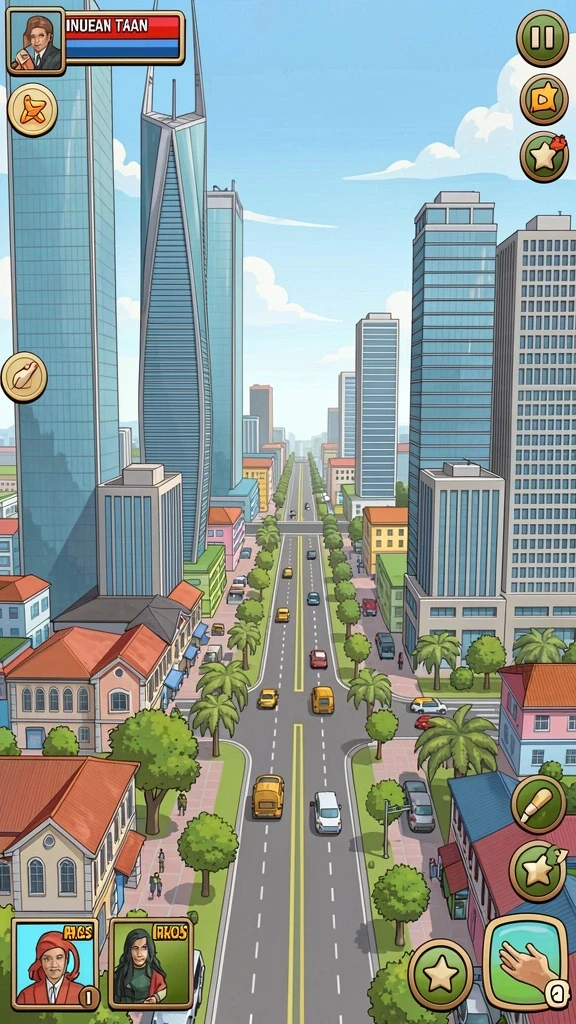The height and width of the screenshot is (1024, 576).
Task: Tap the round whistle icon at left edge
Action: click(x=24, y=377)
